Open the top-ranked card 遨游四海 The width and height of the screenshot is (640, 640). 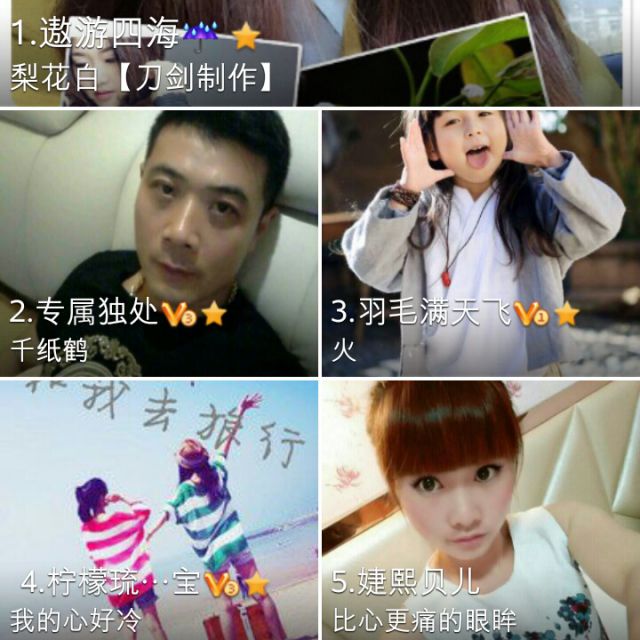point(320,52)
